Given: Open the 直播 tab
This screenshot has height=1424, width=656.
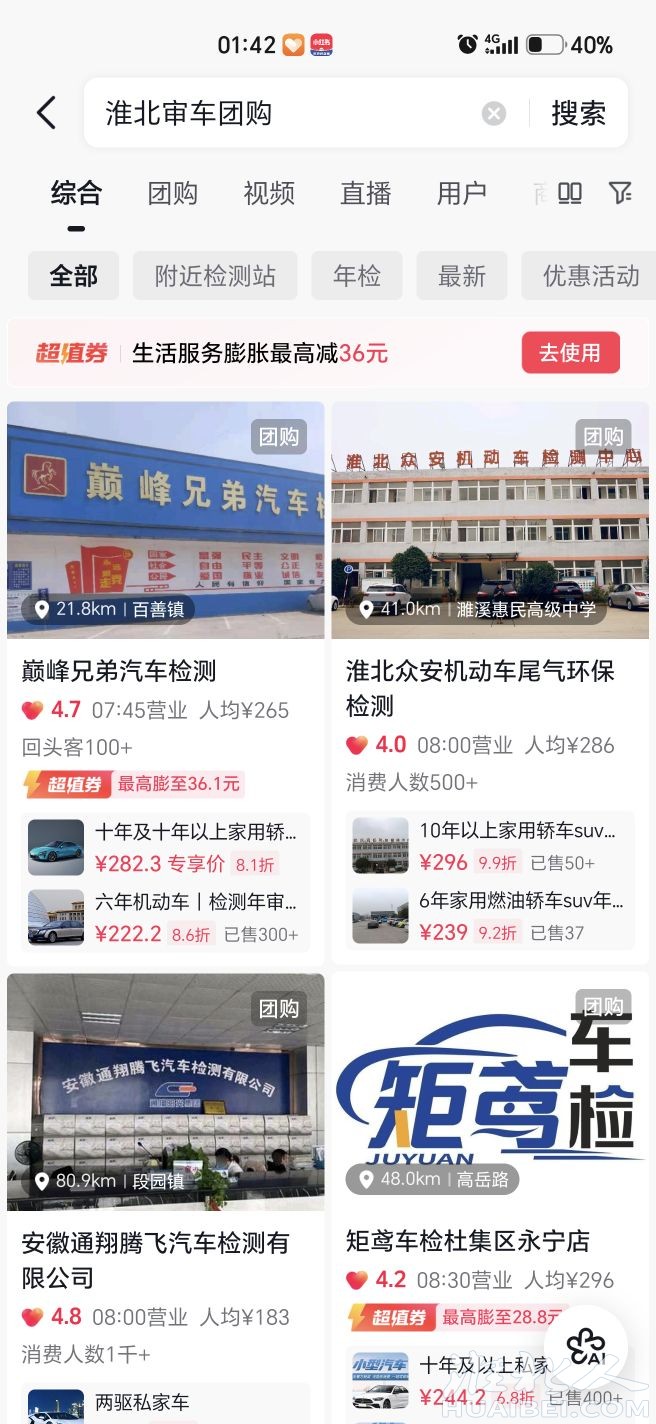Looking at the screenshot, I should pyautogui.click(x=366, y=193).
